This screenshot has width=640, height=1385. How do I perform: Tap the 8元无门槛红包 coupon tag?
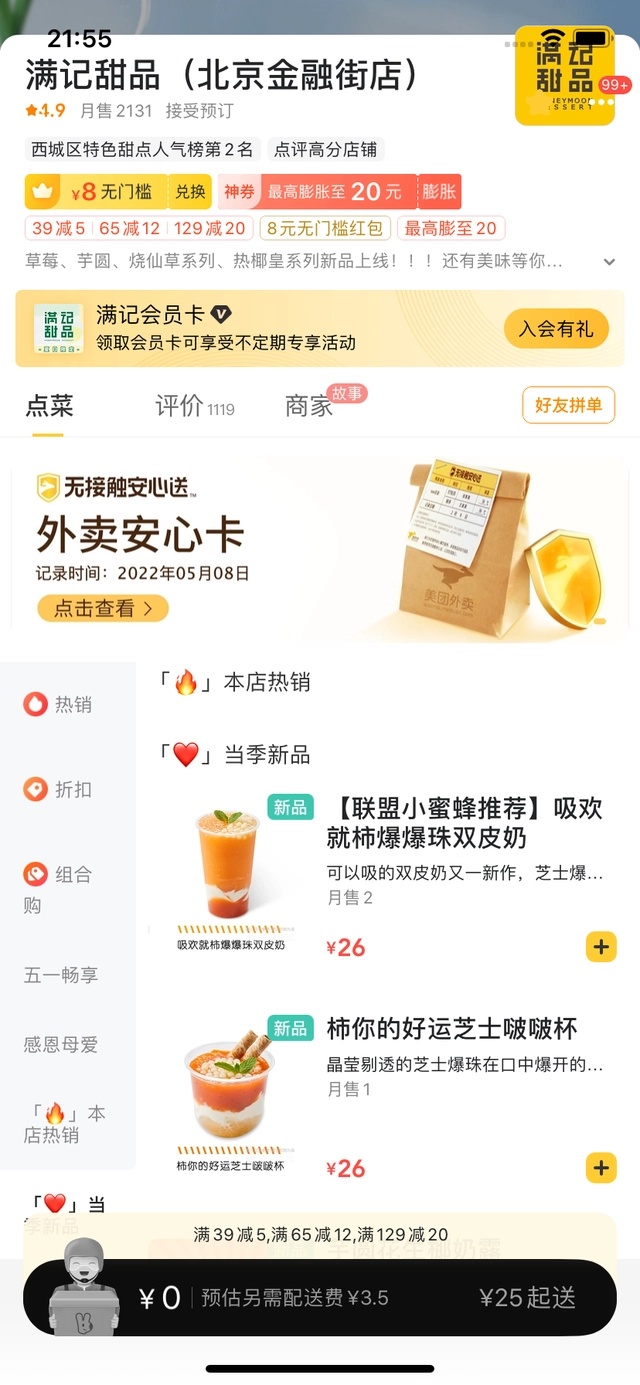pyautogui.click(x=326, y=228)
